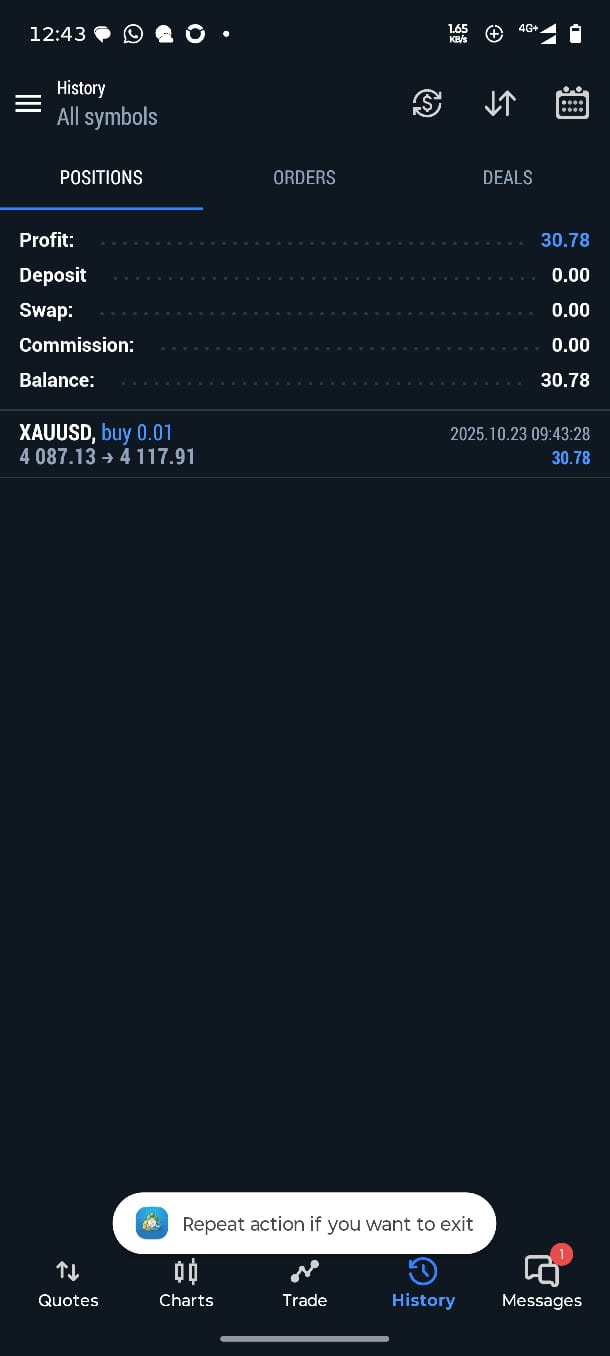Screen dimensions: 610x1356
Task: Open the Messages section
Action: click(541, 1283)
